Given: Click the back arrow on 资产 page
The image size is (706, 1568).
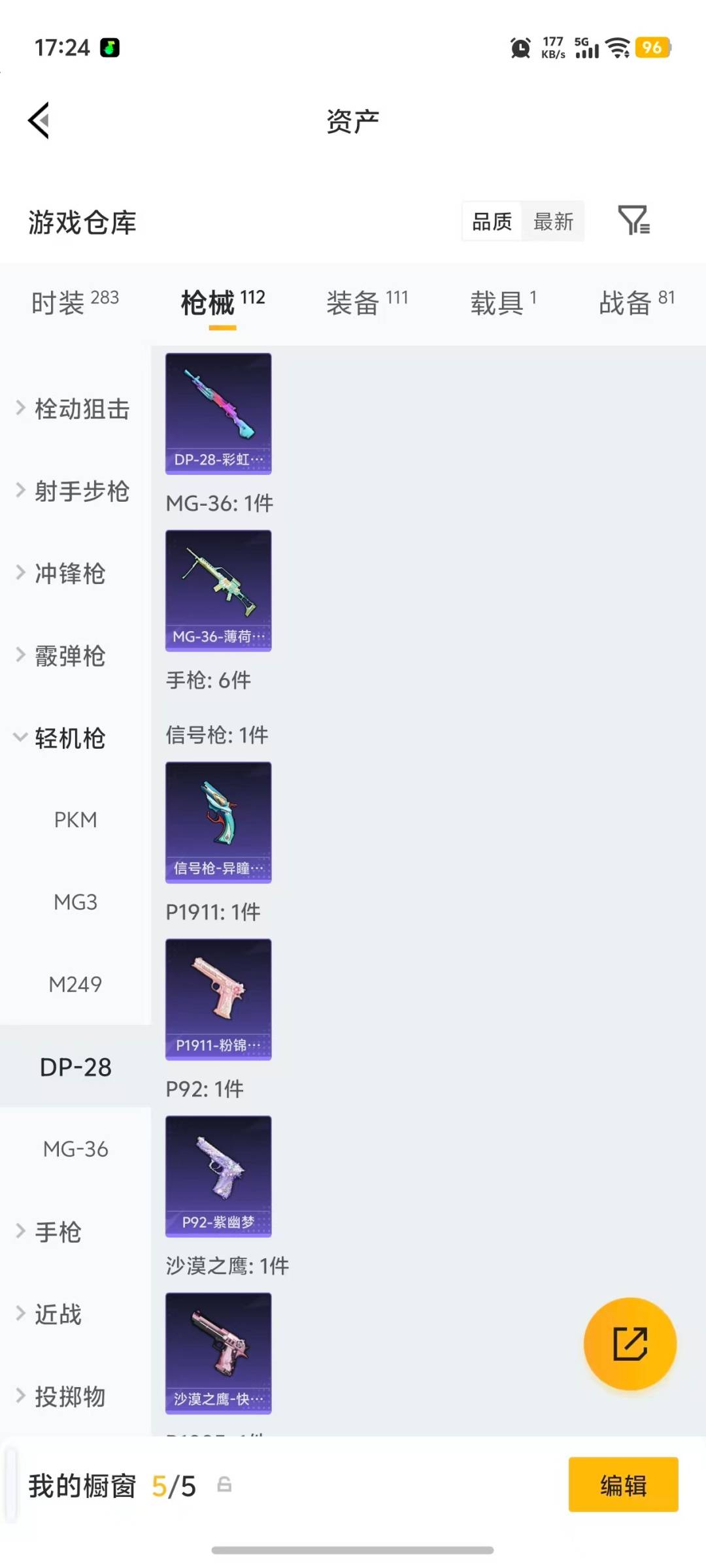Looking at the screenshot, I should 38,120.
